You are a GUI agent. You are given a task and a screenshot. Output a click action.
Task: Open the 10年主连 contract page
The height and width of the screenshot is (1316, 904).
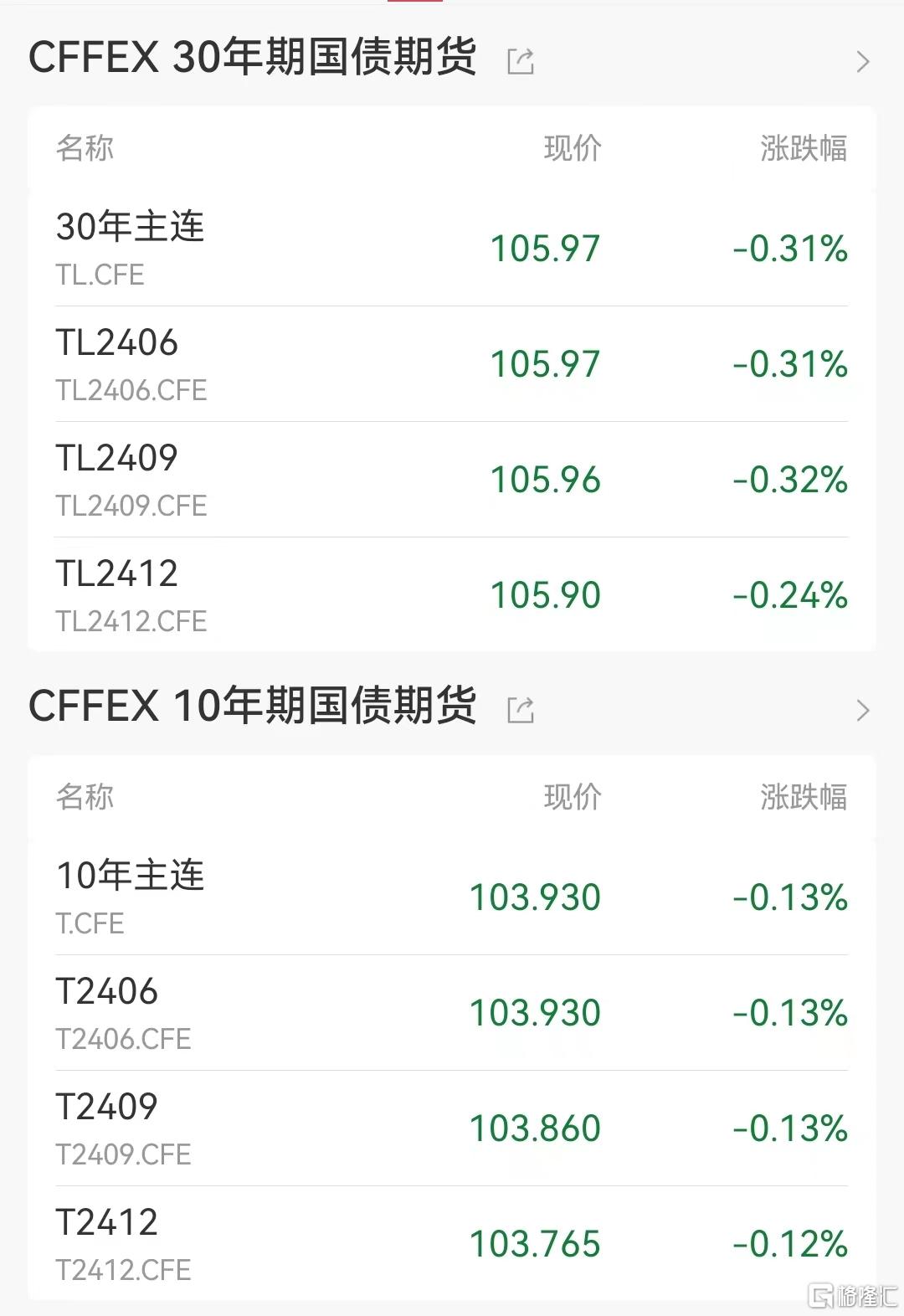pyautogui.click(x=130, y=877)
